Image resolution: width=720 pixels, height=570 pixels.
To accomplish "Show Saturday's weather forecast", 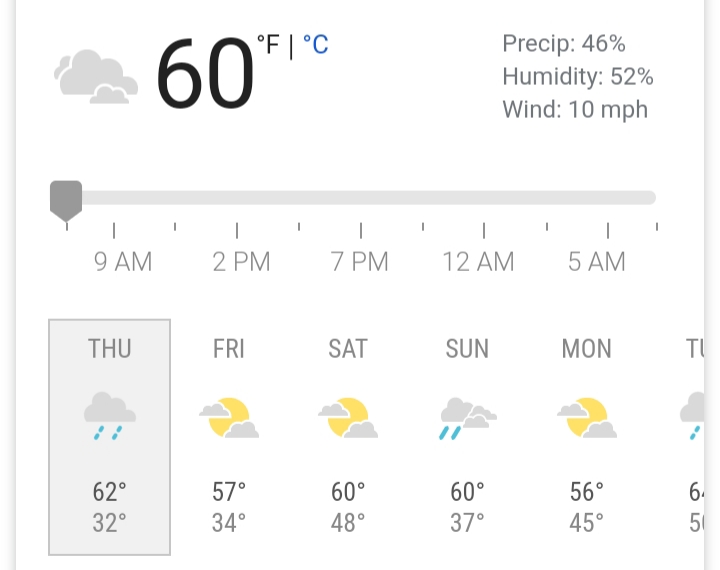I will (x=348, y=436).
